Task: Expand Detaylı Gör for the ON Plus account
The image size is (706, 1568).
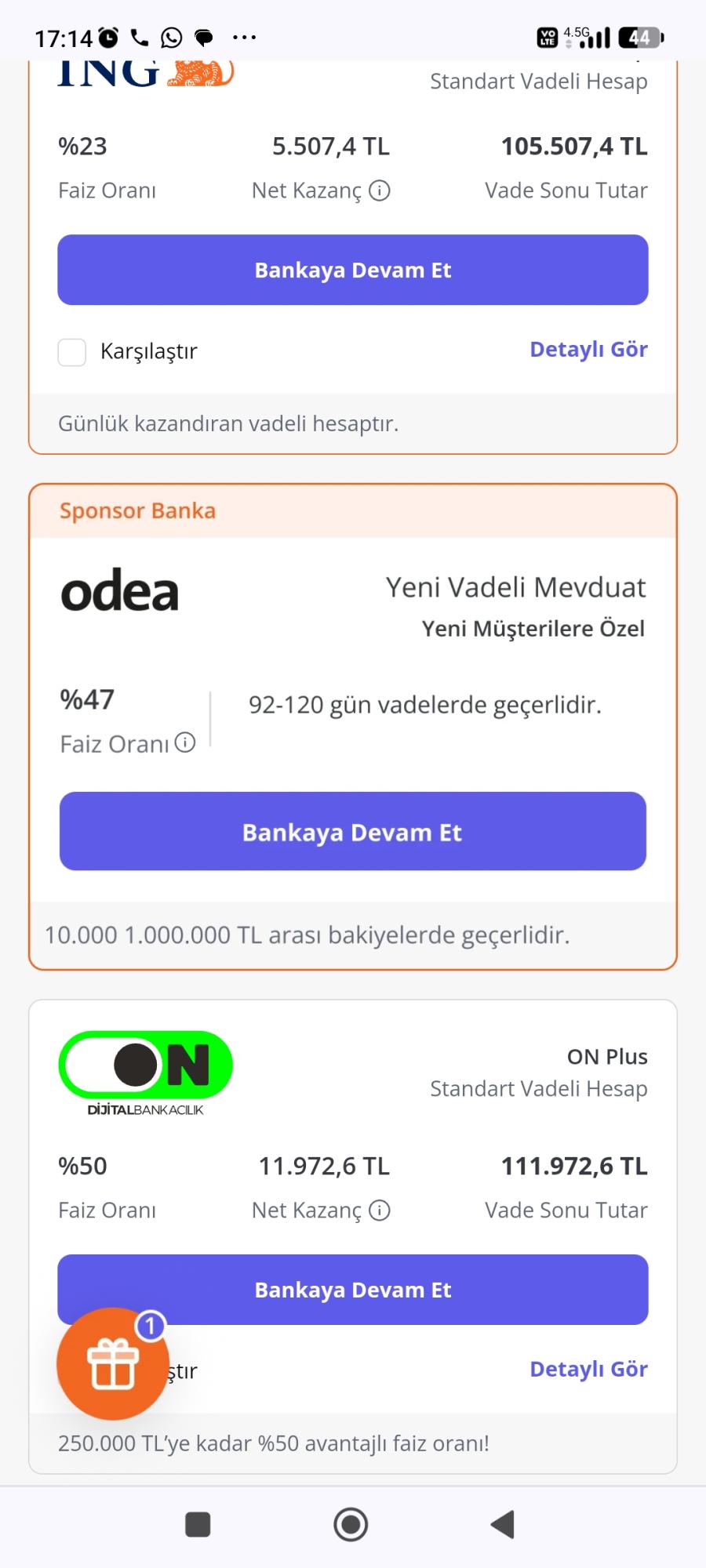Action: [589, 1369]
